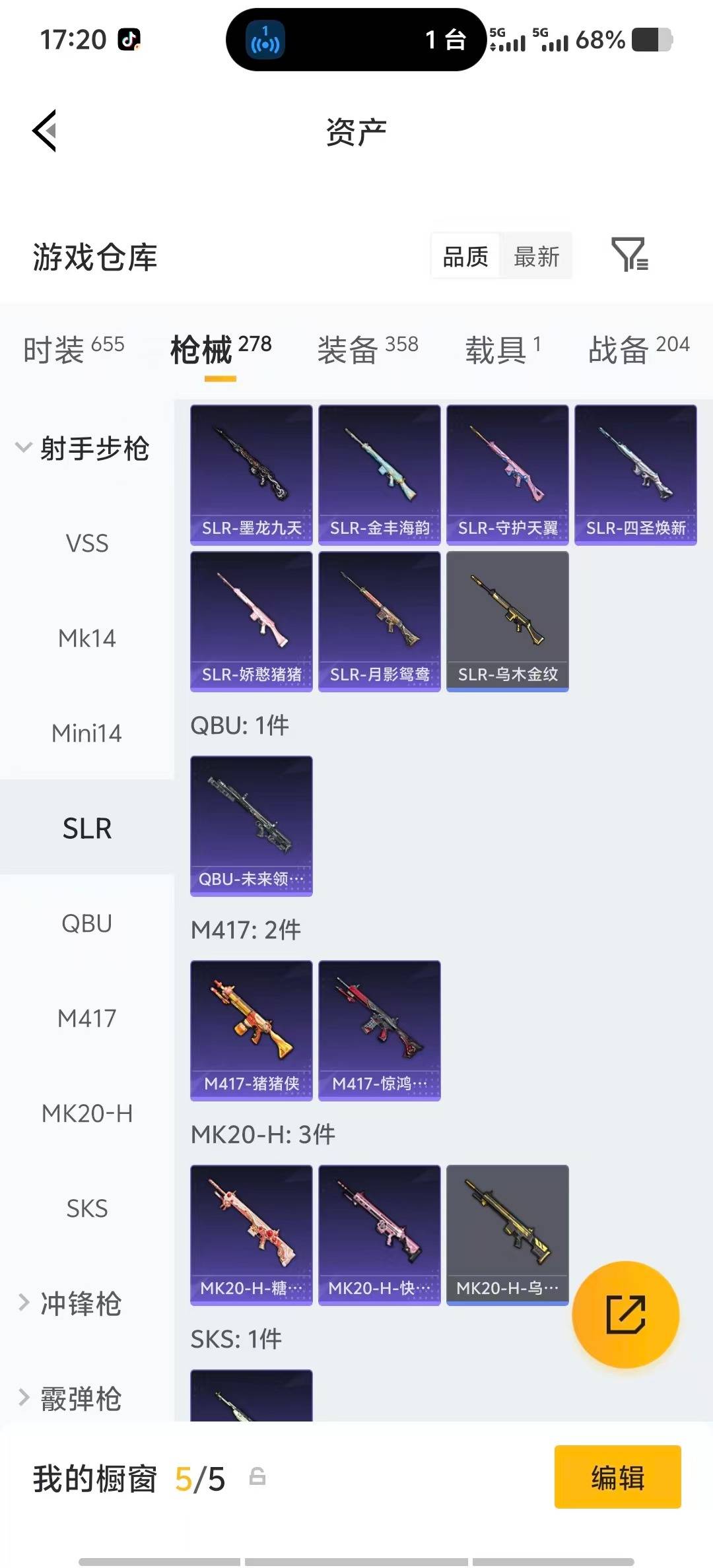713x1568 pixels.
Task: Select VSS in the weapon sidebar
Action: pyautogui.click(x=86, y=542)
